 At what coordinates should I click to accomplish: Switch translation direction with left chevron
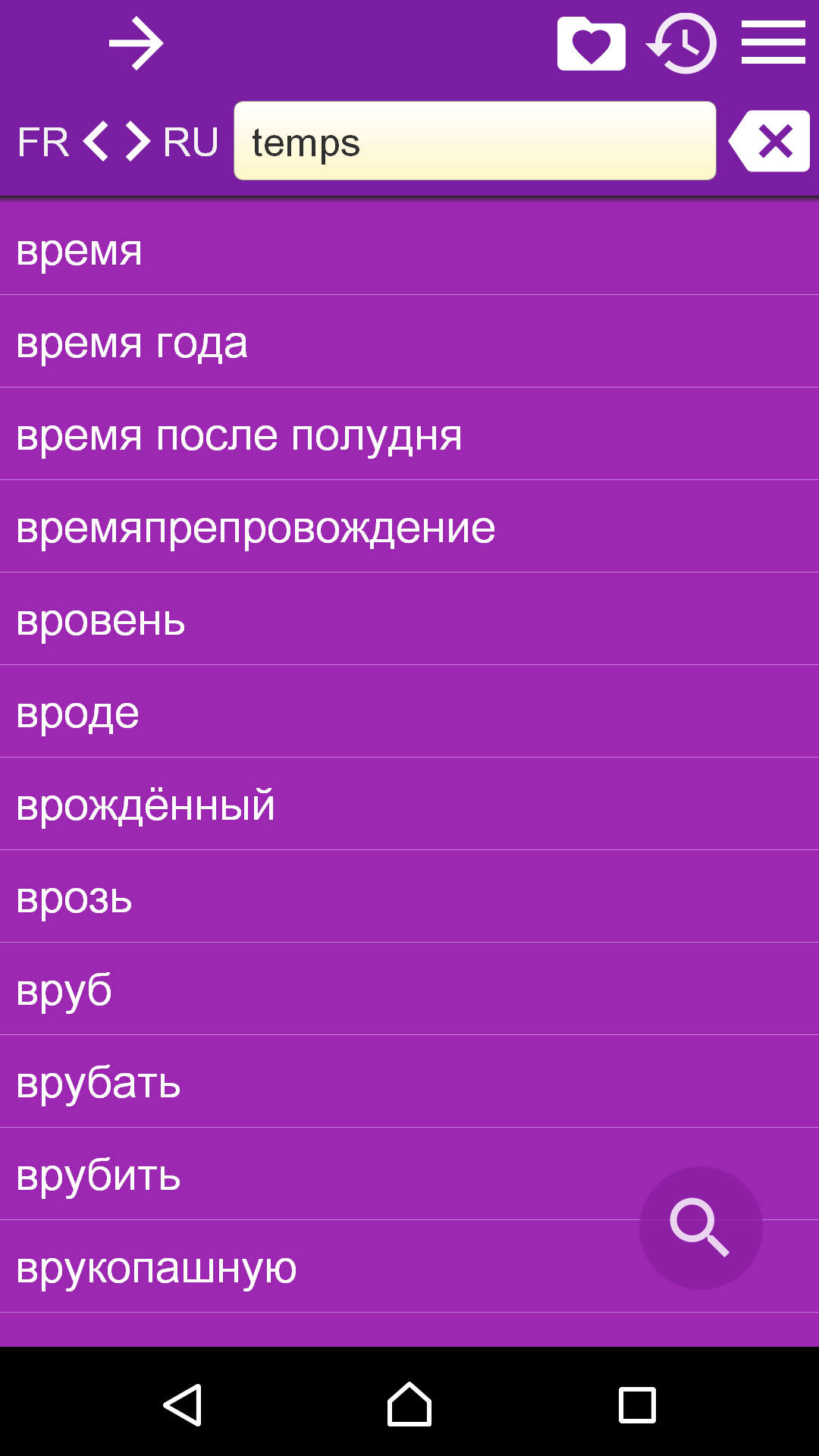click(98, 141)
